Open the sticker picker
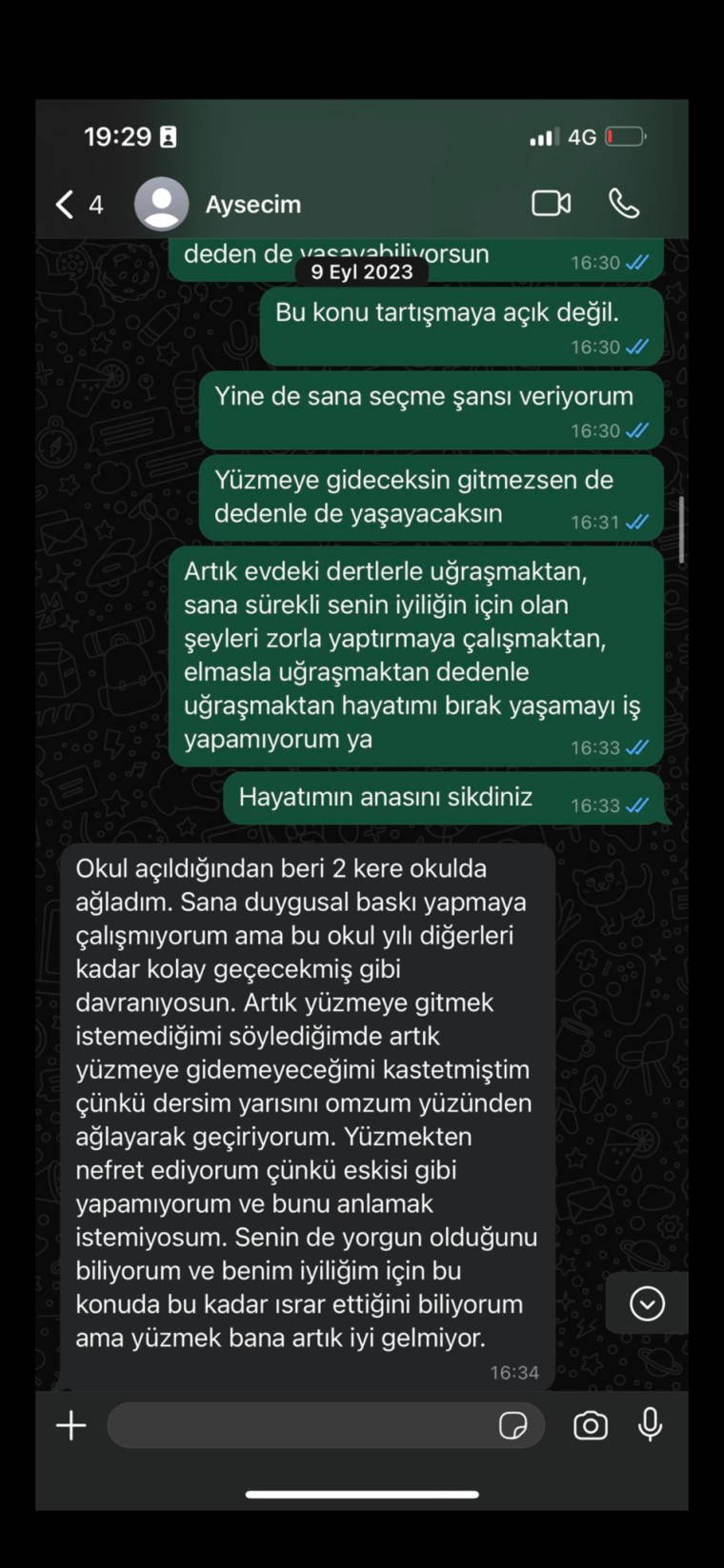Viewport: 724px width, 1568px height. click(x=513, y=1425)
